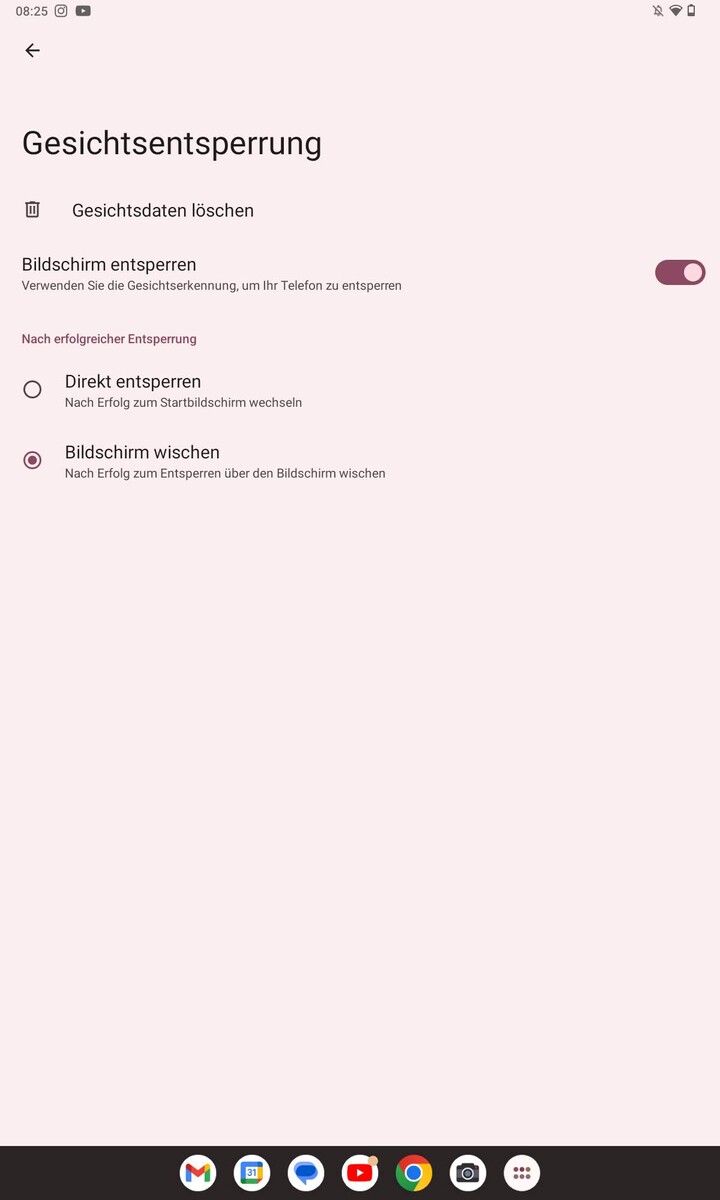Open the Camera app from taskbar
Screen dimensions: 720x1200
pos(468,1173)
